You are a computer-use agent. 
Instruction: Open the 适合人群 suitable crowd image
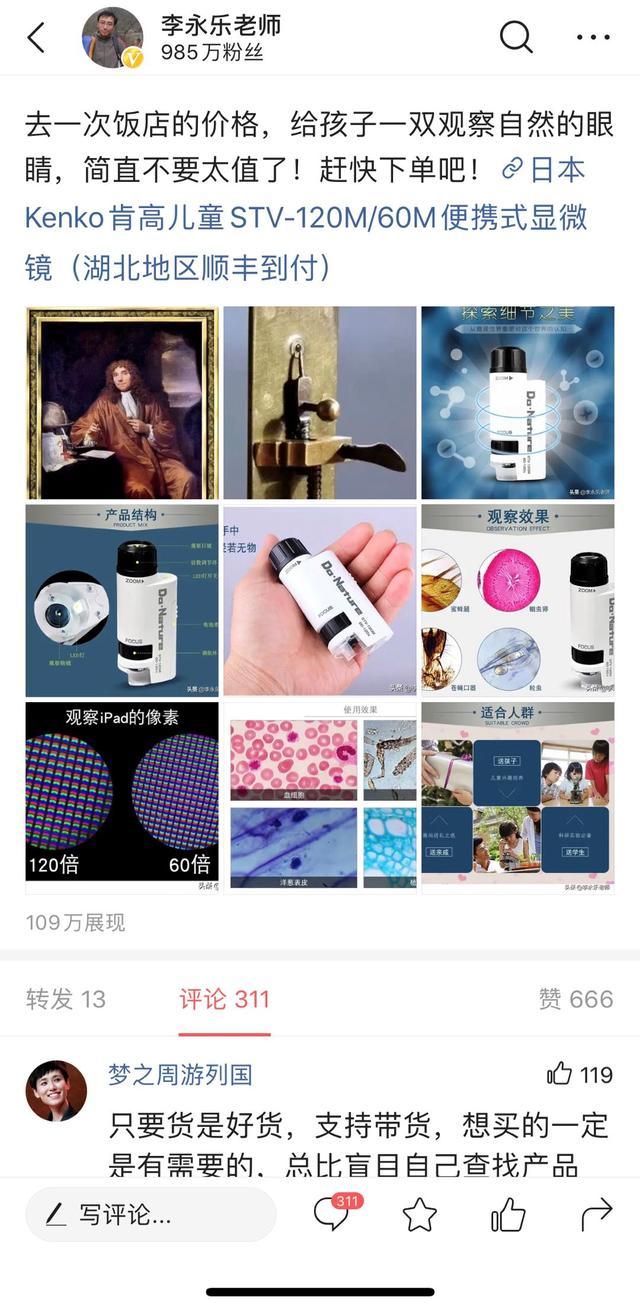[517, 797]
